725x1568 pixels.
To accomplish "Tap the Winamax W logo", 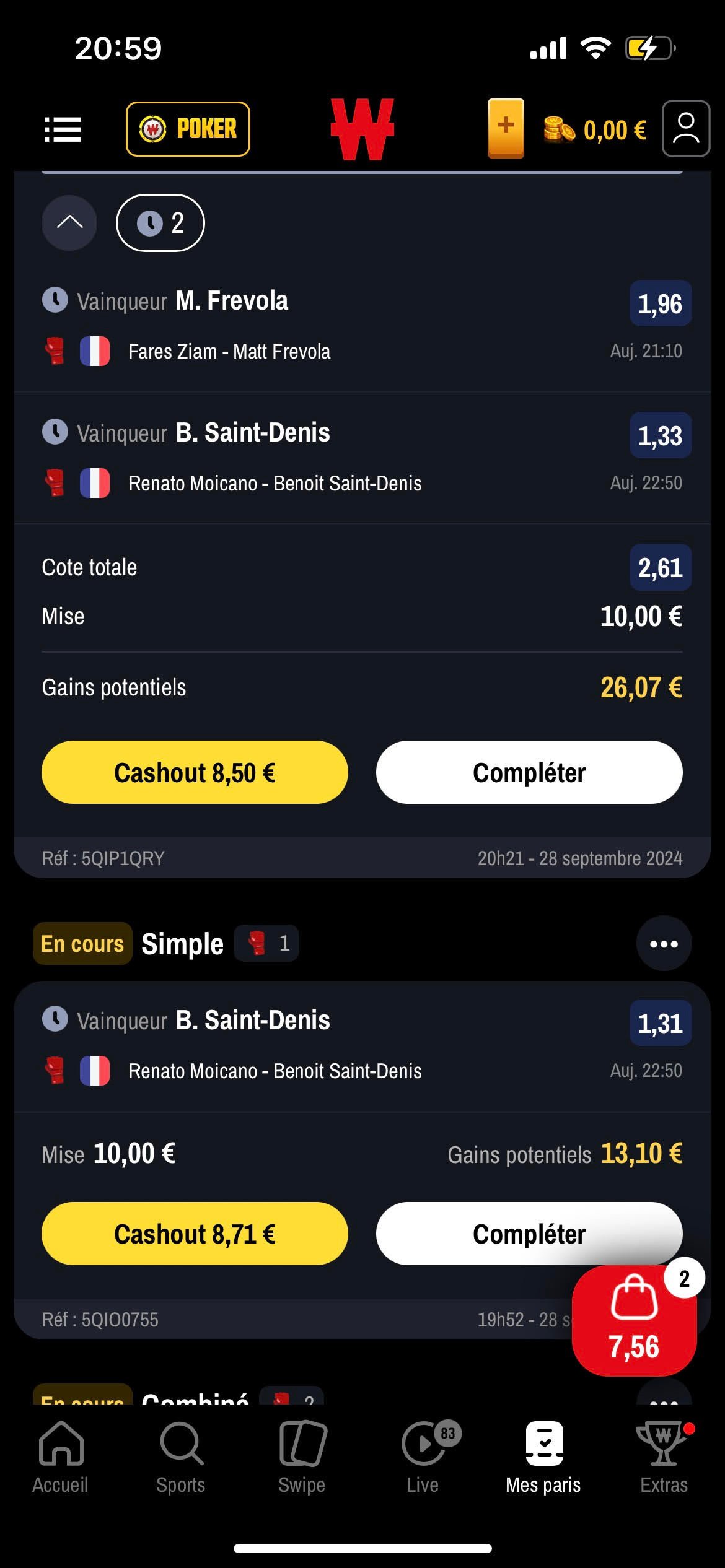I will 362,129.
